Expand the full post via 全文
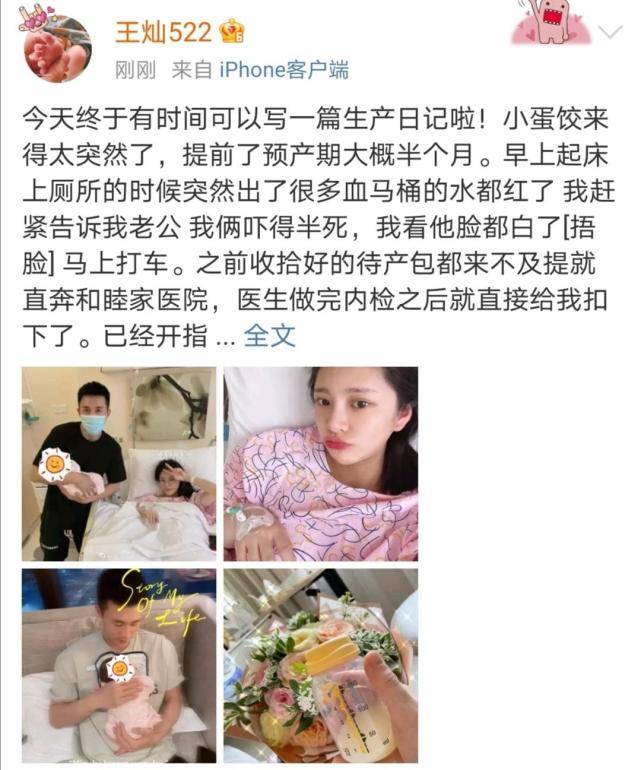 [x=270, y=336]
